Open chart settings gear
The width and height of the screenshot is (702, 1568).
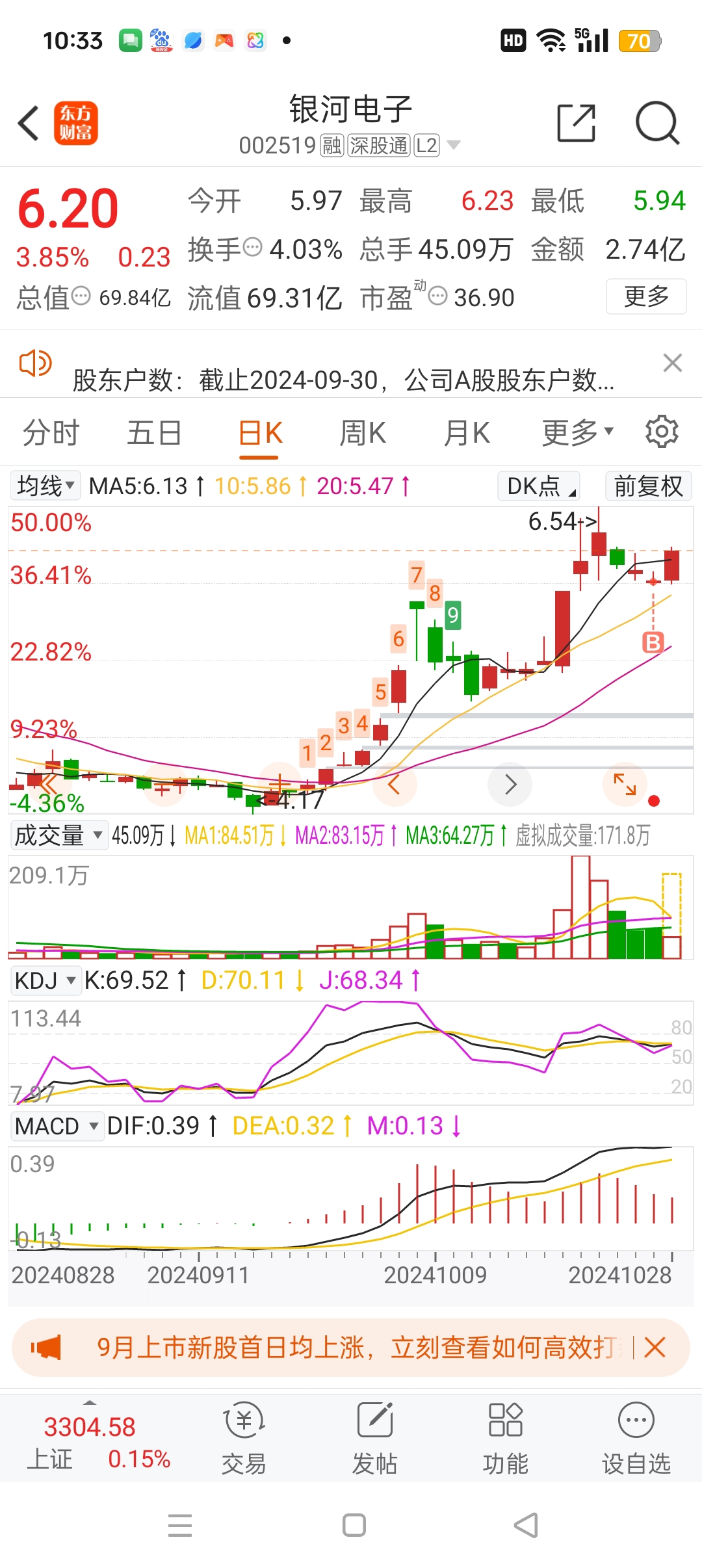[662, 432]
